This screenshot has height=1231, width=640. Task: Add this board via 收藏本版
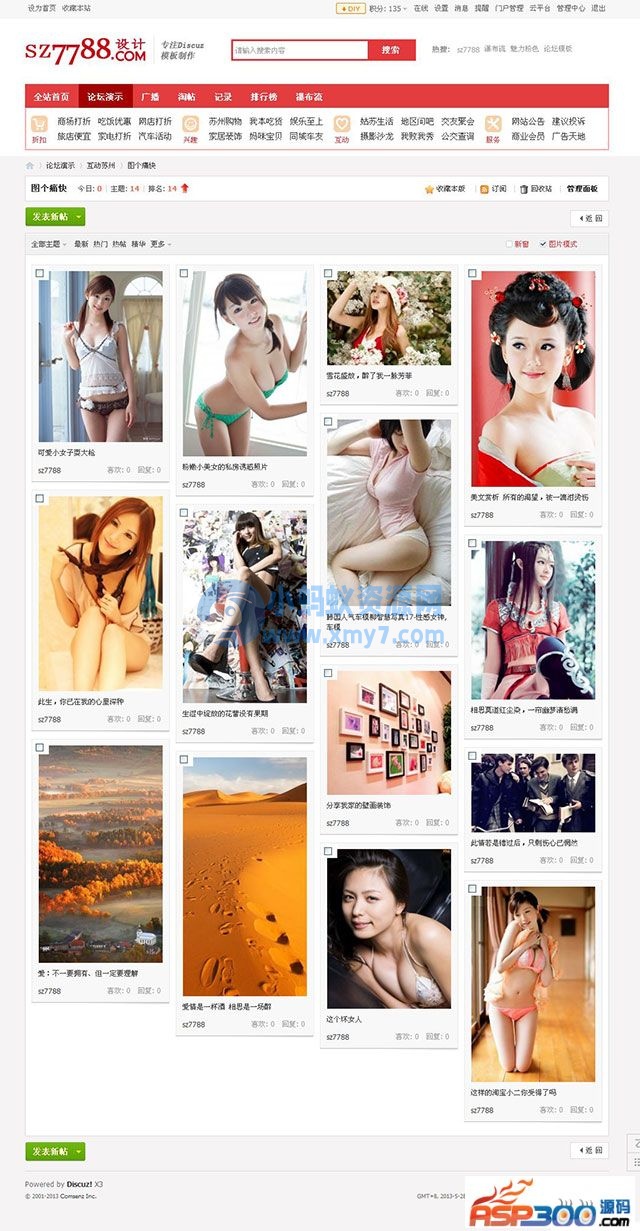445,188
